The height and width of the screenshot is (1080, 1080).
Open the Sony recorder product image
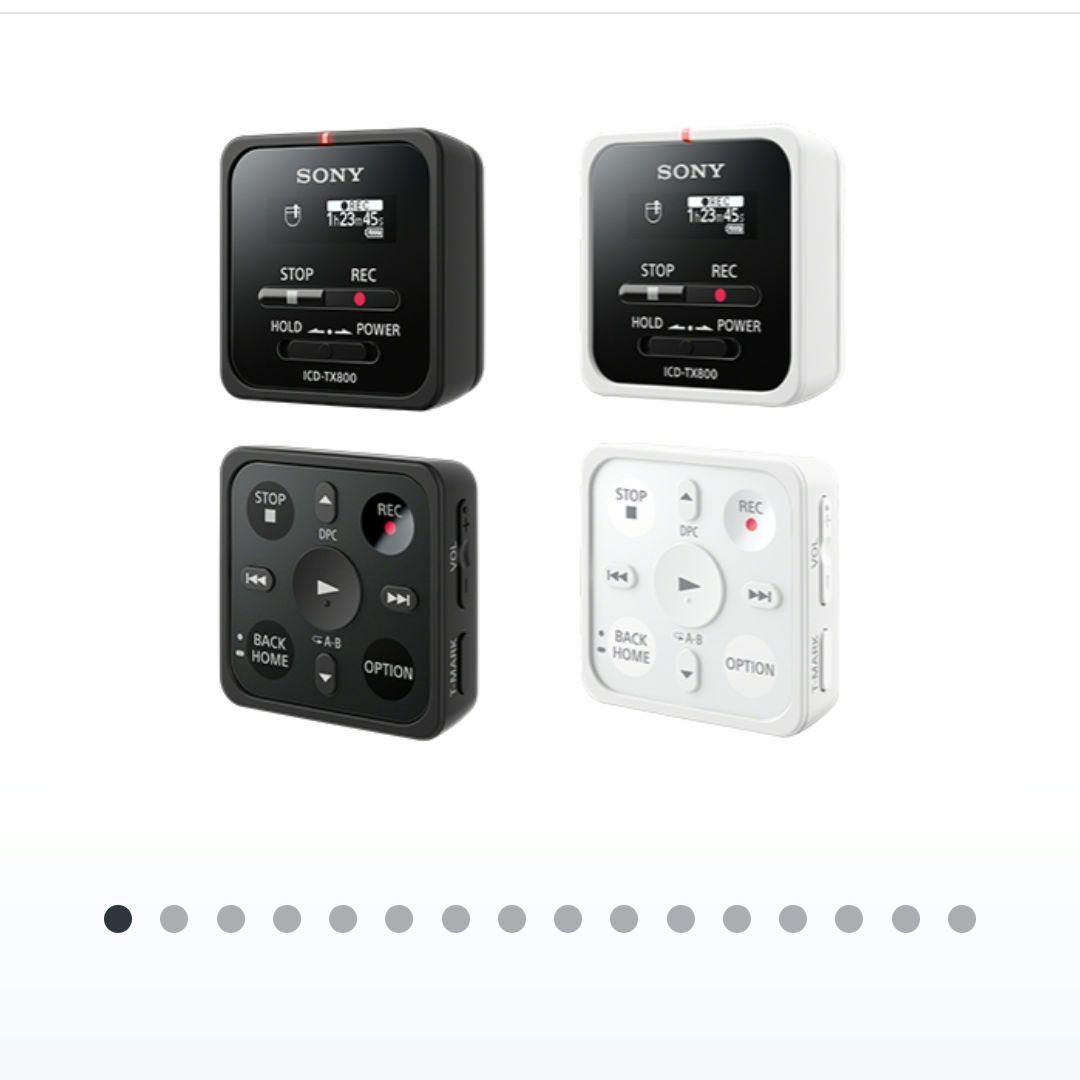click(x=530, y=433)
